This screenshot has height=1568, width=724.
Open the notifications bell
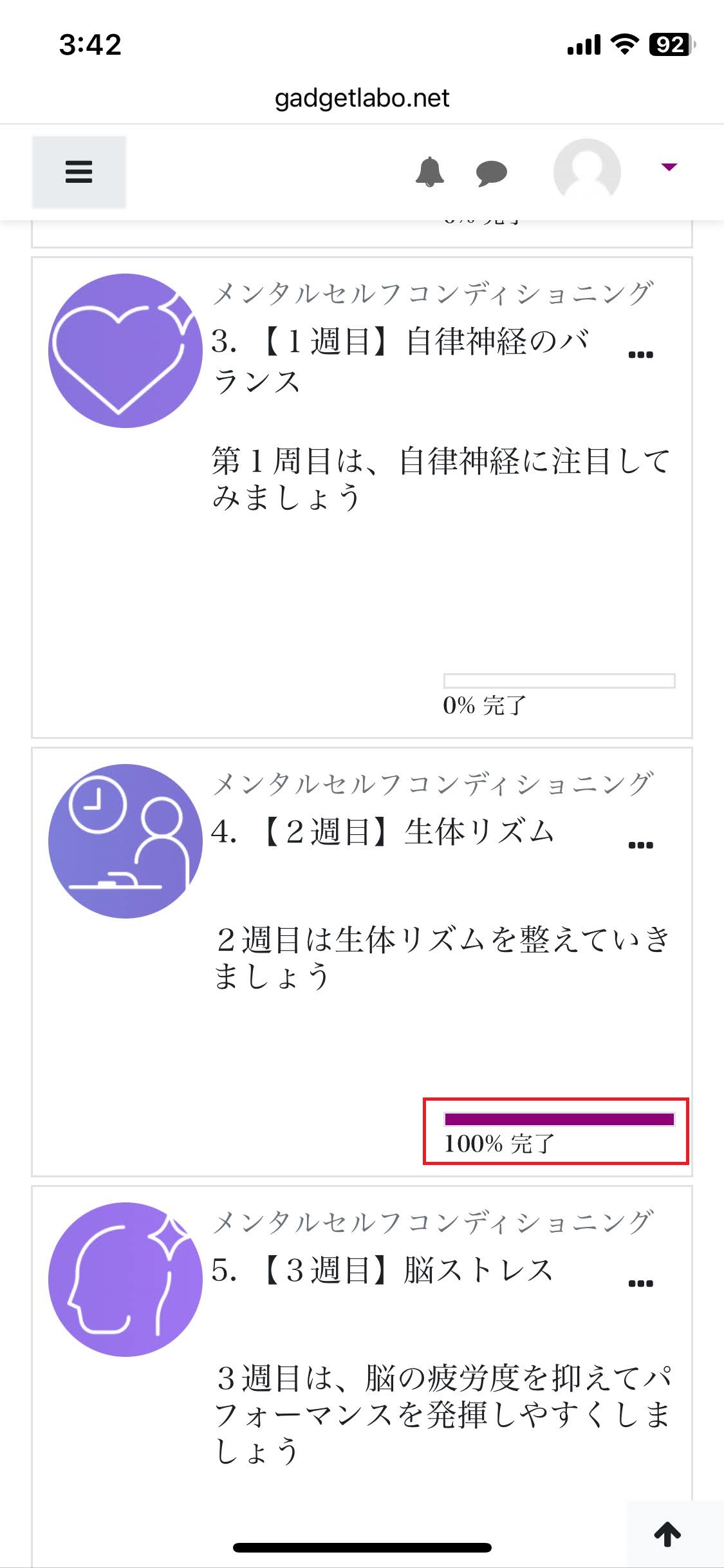430,172
